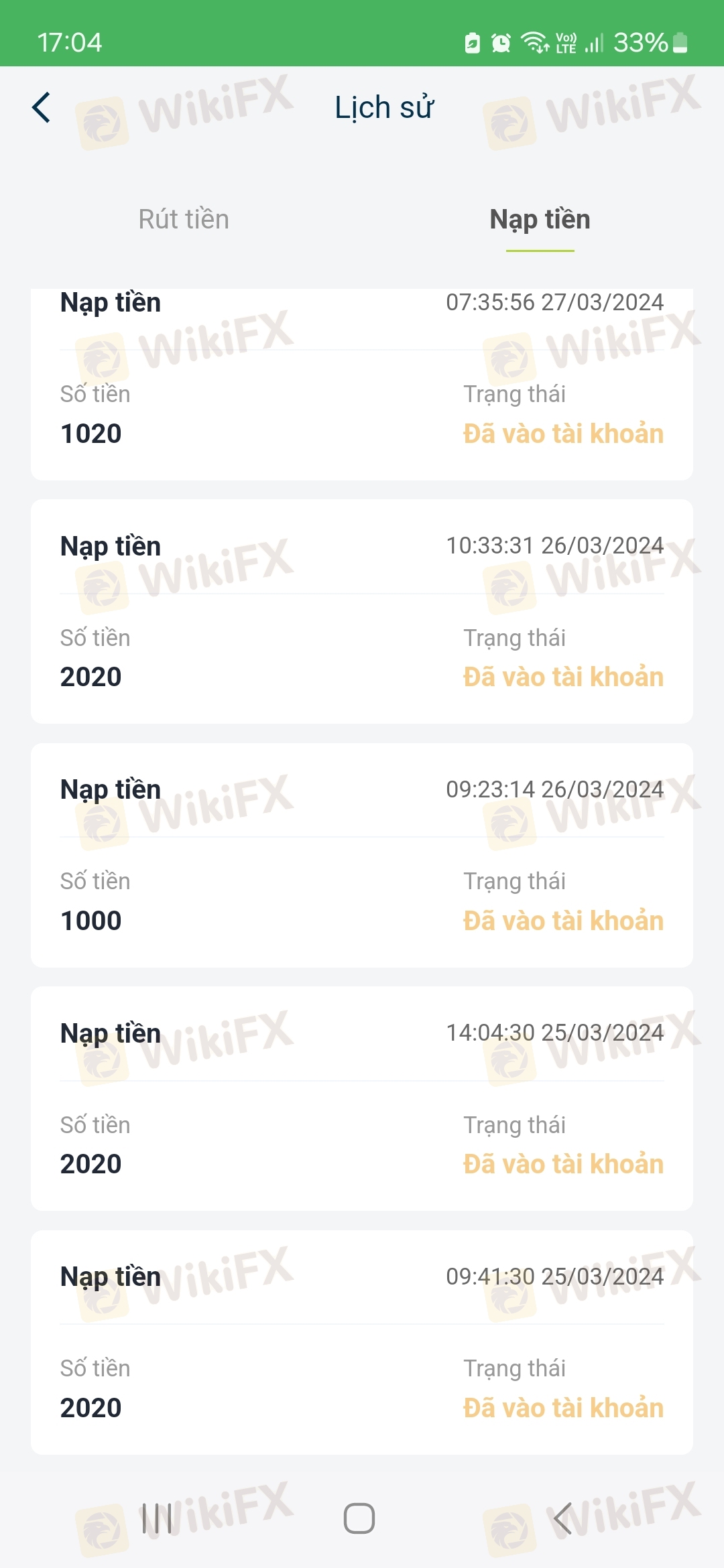
Task: Go to the home screen
Action: point(359,1518)
